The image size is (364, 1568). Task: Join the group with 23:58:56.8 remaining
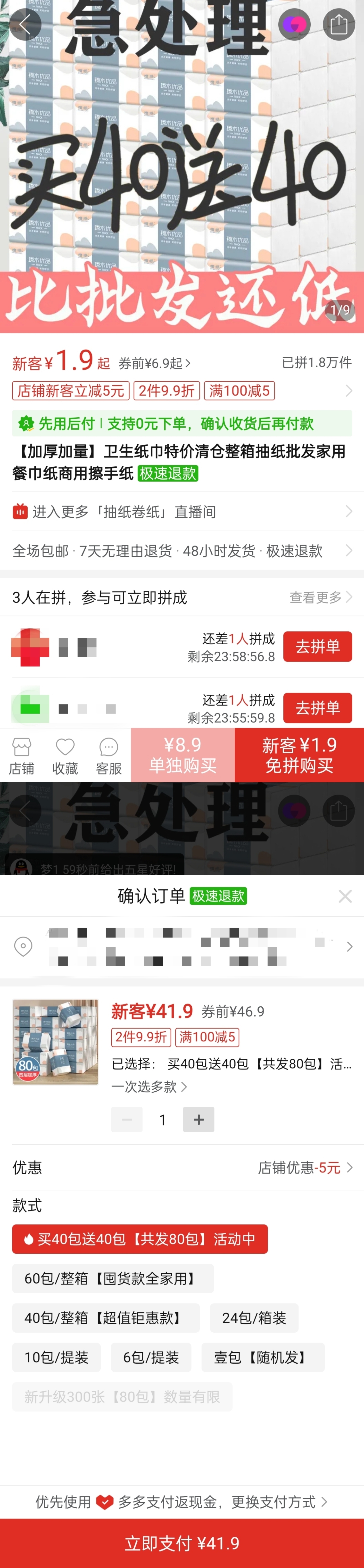tap(317, 647)
